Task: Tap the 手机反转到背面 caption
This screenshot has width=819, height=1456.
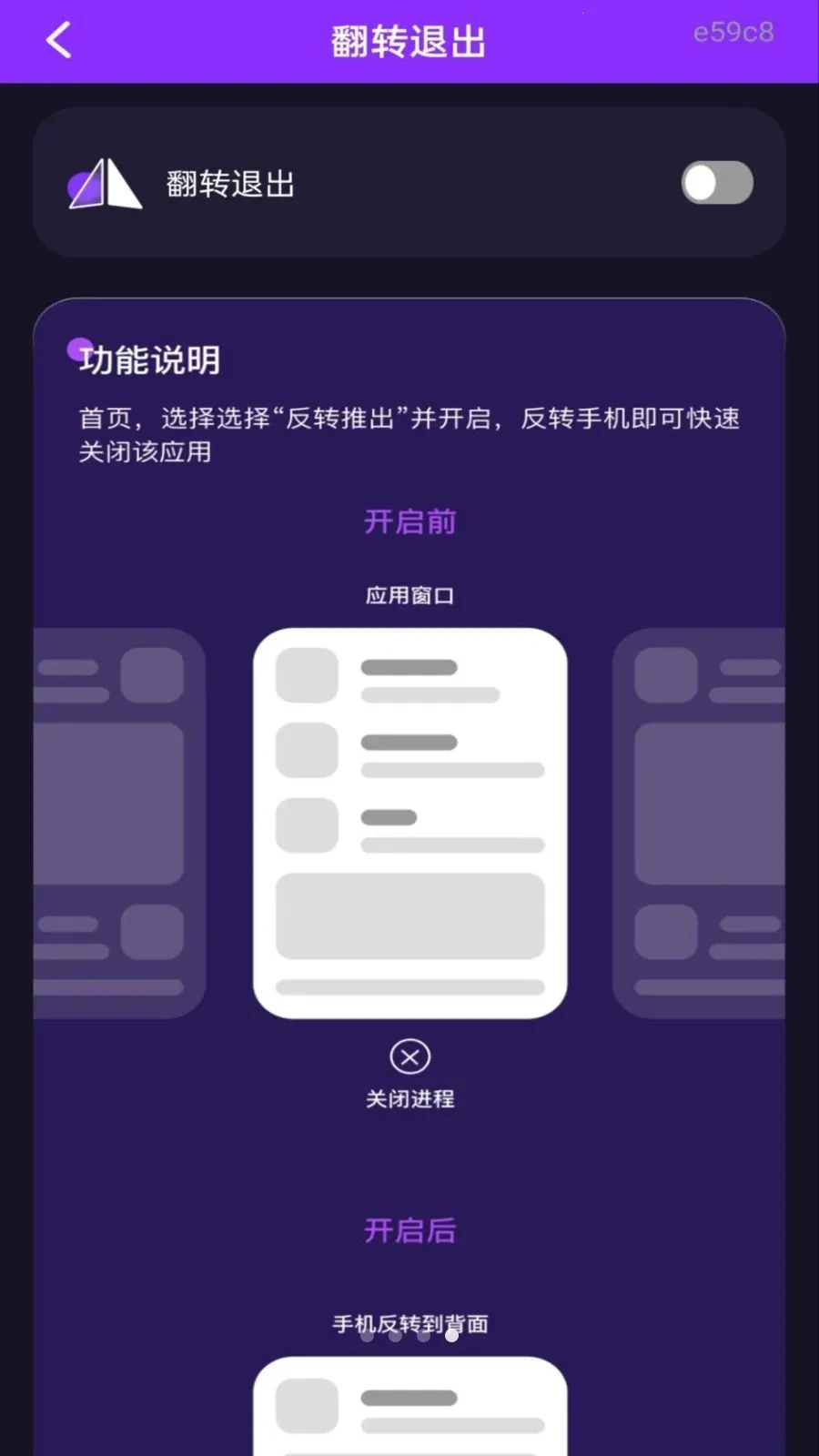Action: [x=409, y=1324]
